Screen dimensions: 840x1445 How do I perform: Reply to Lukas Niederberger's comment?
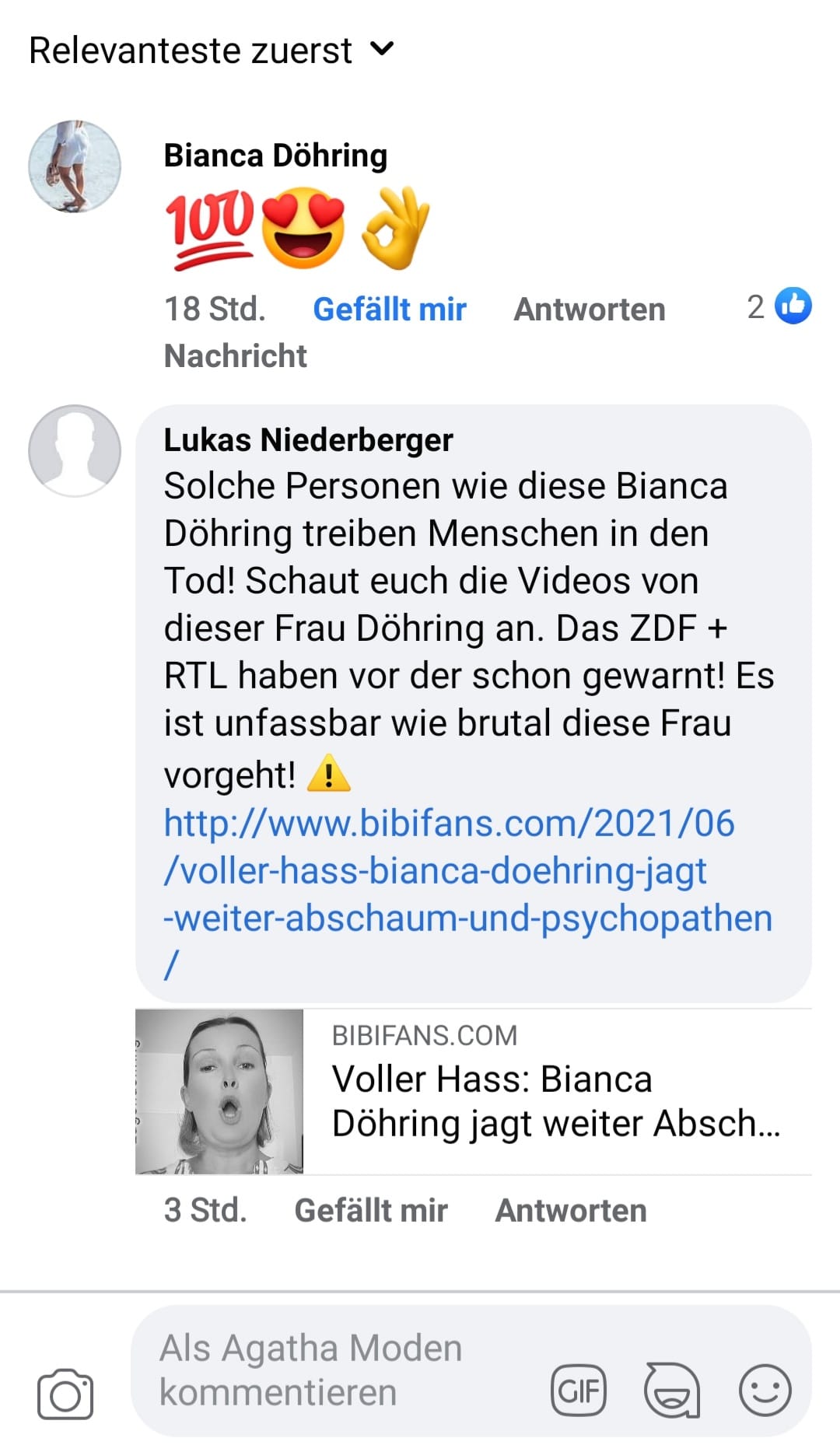[x=571, y=1211]
